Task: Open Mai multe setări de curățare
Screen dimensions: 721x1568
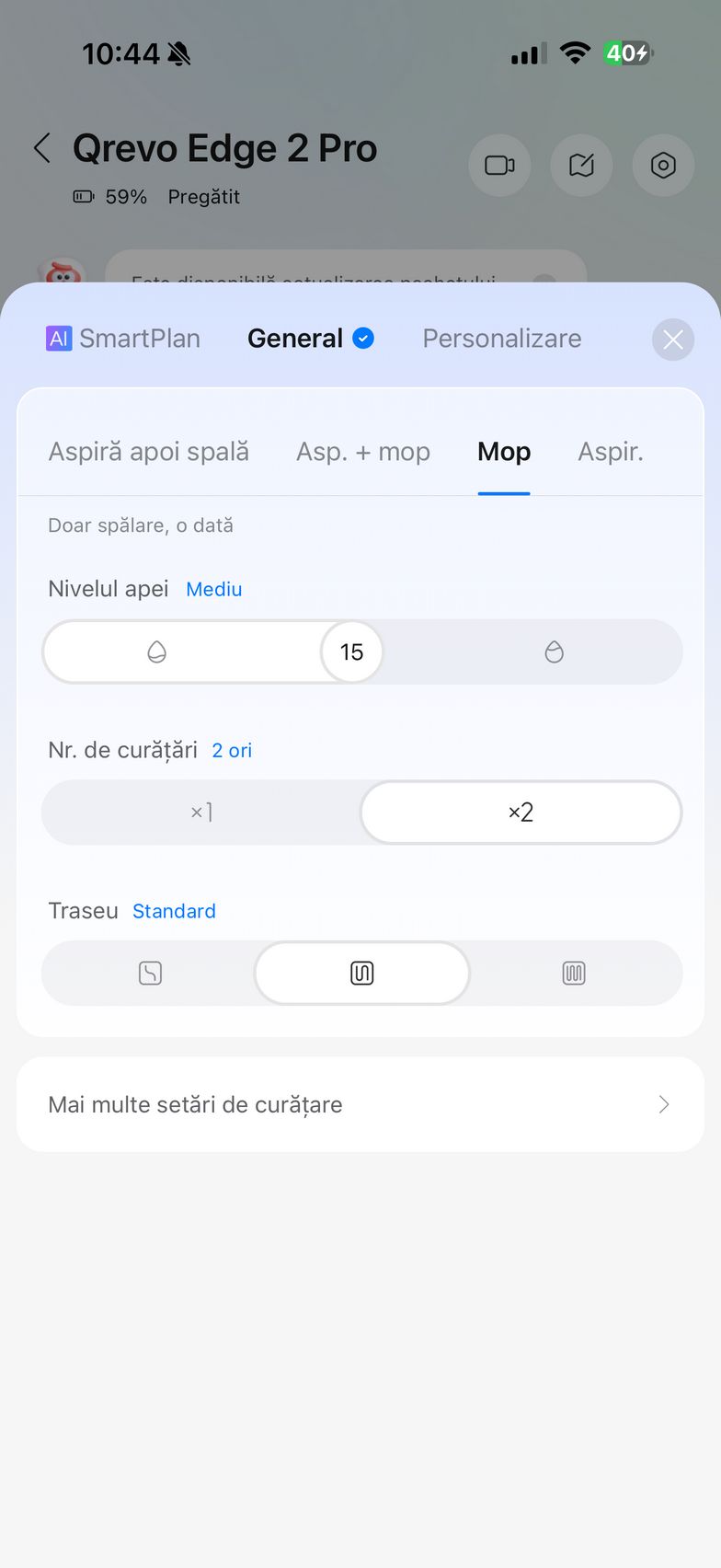Action: 360,1104
